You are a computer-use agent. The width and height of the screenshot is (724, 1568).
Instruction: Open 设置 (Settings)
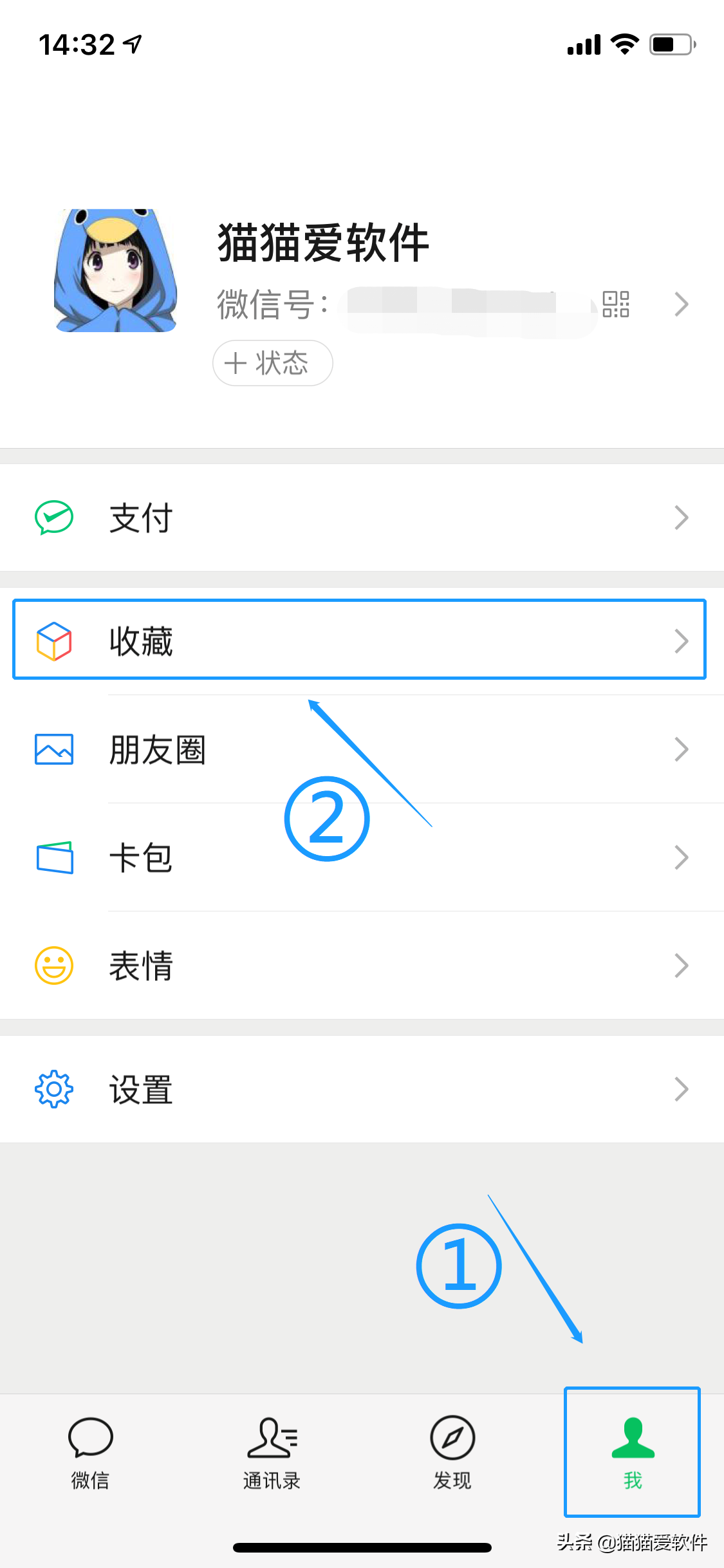click(360, 1089)
